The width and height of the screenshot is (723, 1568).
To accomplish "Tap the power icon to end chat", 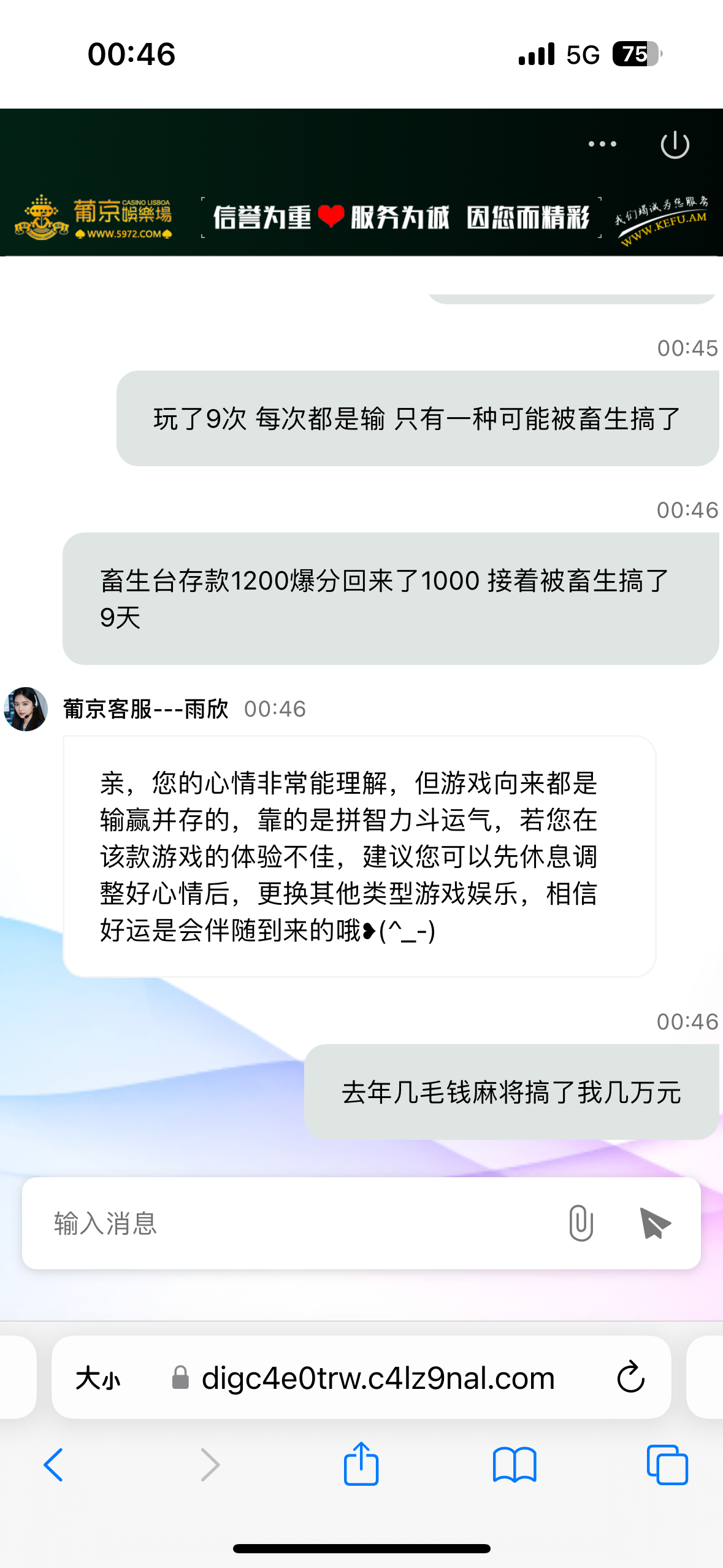I will (675, 145).
